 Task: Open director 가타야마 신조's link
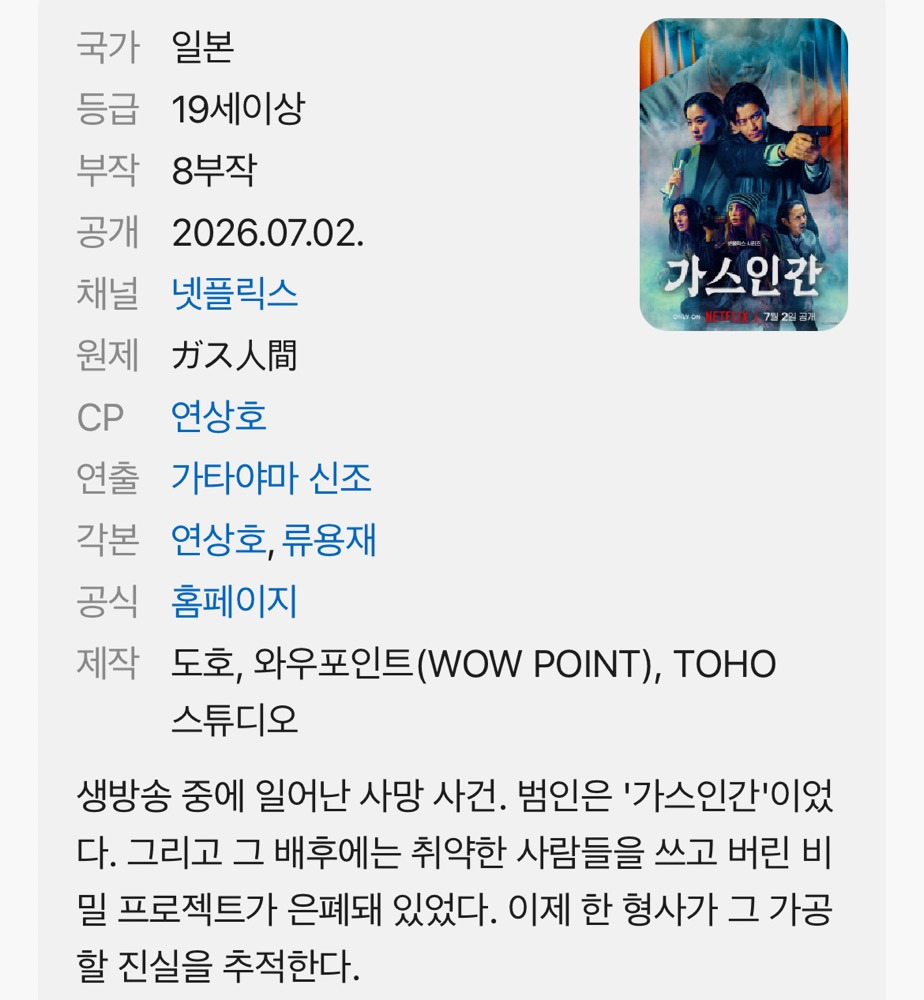pyautogui.click(x=271, y=478)
